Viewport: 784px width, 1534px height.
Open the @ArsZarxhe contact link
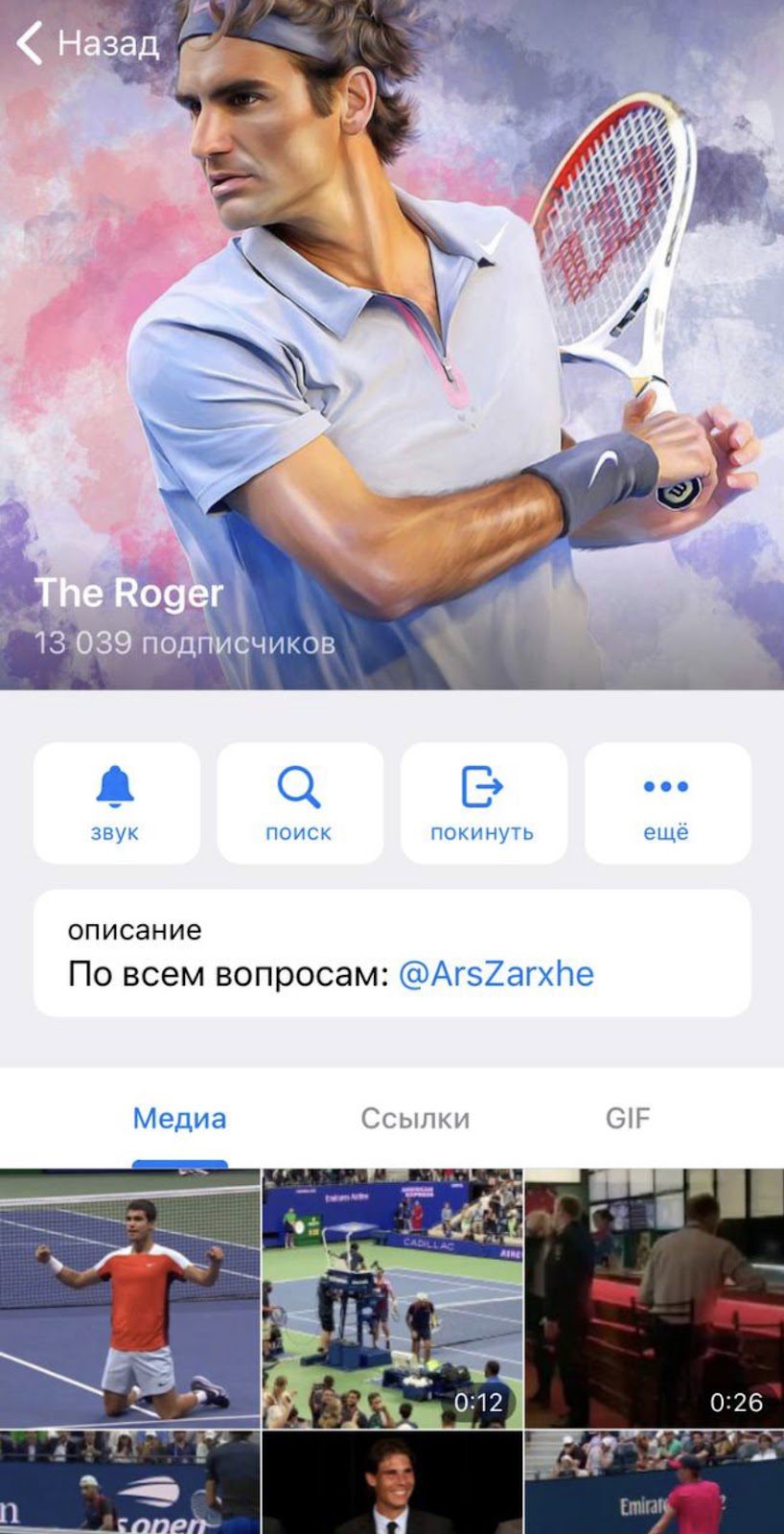[496, 974]
